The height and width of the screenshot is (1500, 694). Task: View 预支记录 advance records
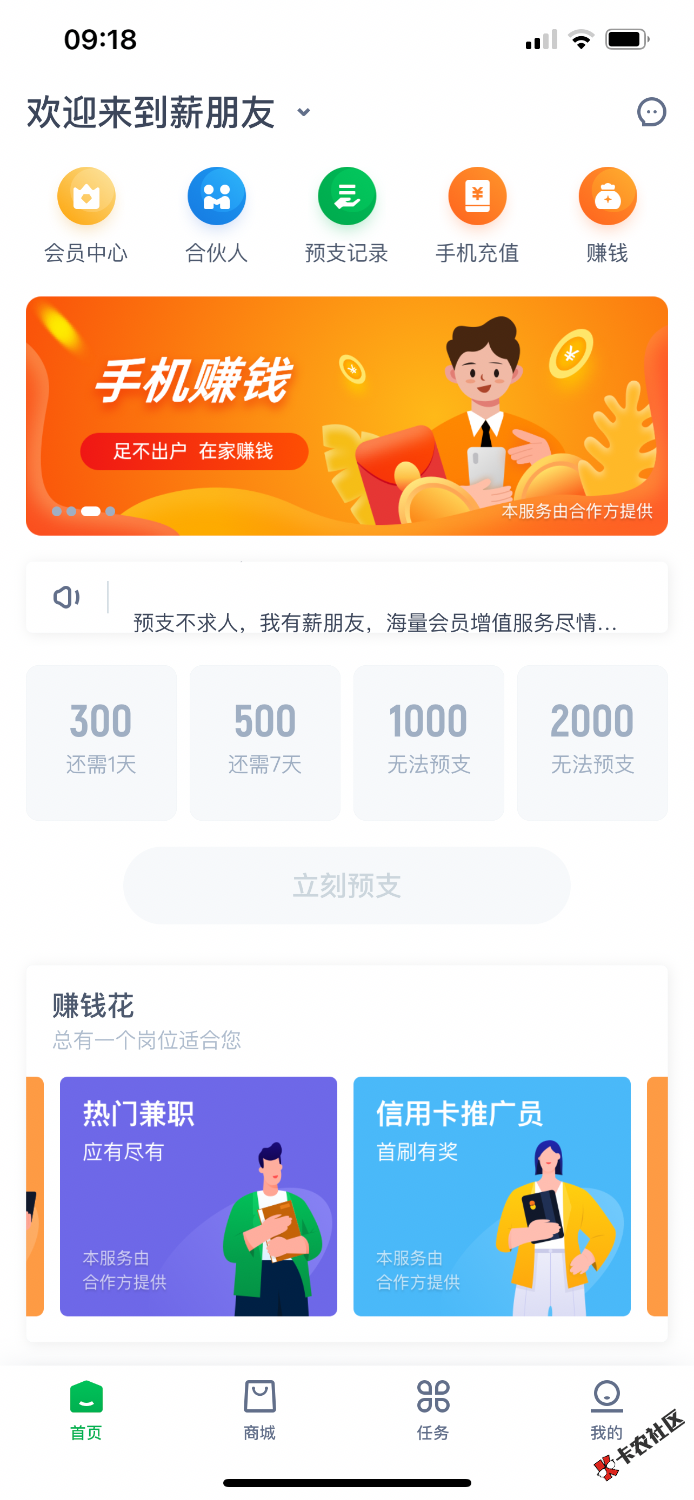click(x=346, y=214)
